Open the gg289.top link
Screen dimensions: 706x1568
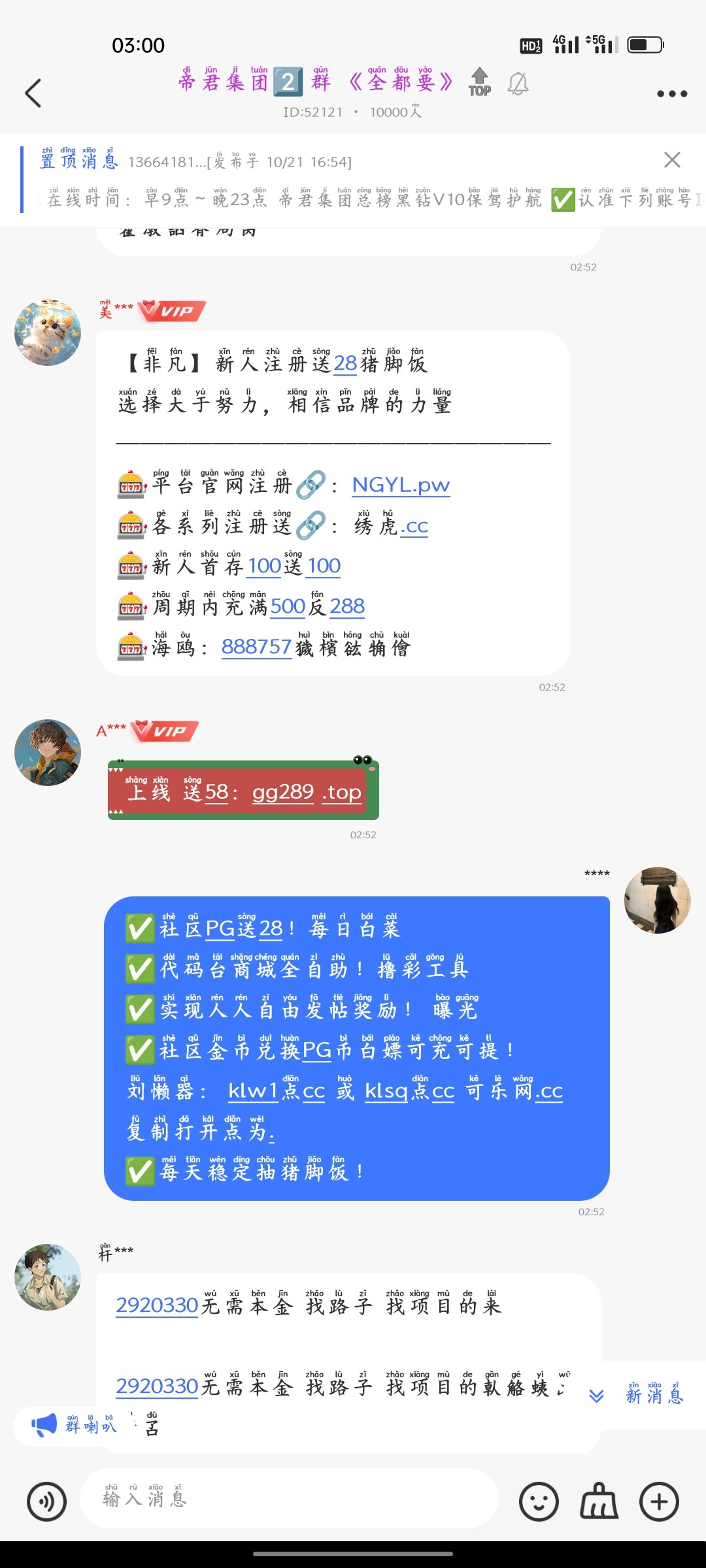click(x=306, y=792)
